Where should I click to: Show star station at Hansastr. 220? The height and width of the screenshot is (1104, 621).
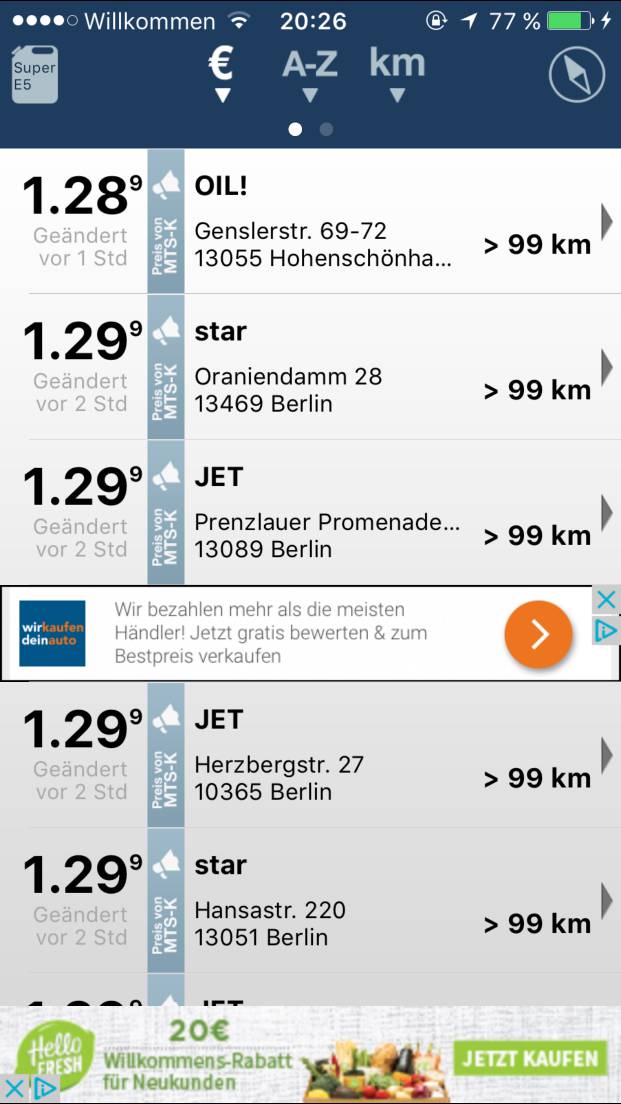(310, 901)
